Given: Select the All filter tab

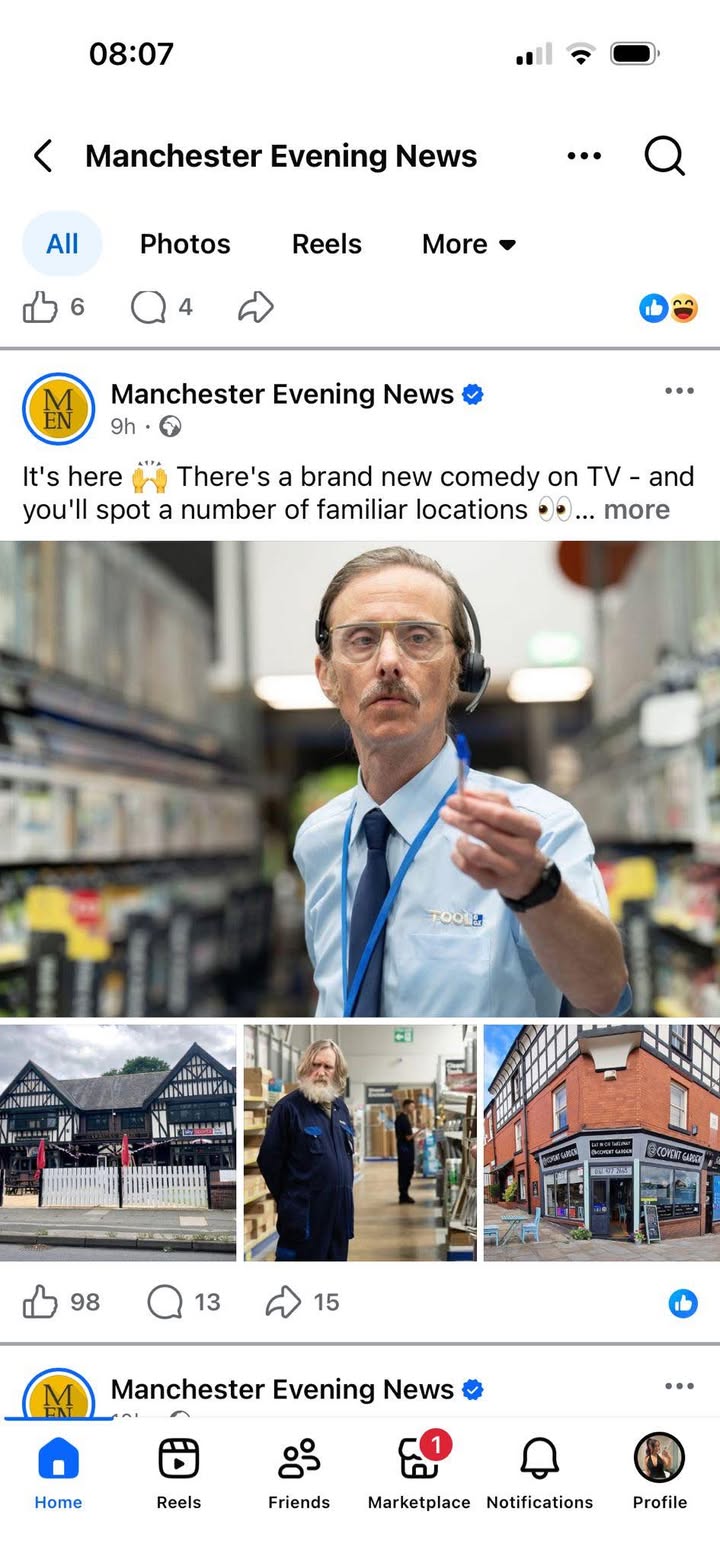Looking at the screenshot, I should pyautogui.click(x=62, y=244).
